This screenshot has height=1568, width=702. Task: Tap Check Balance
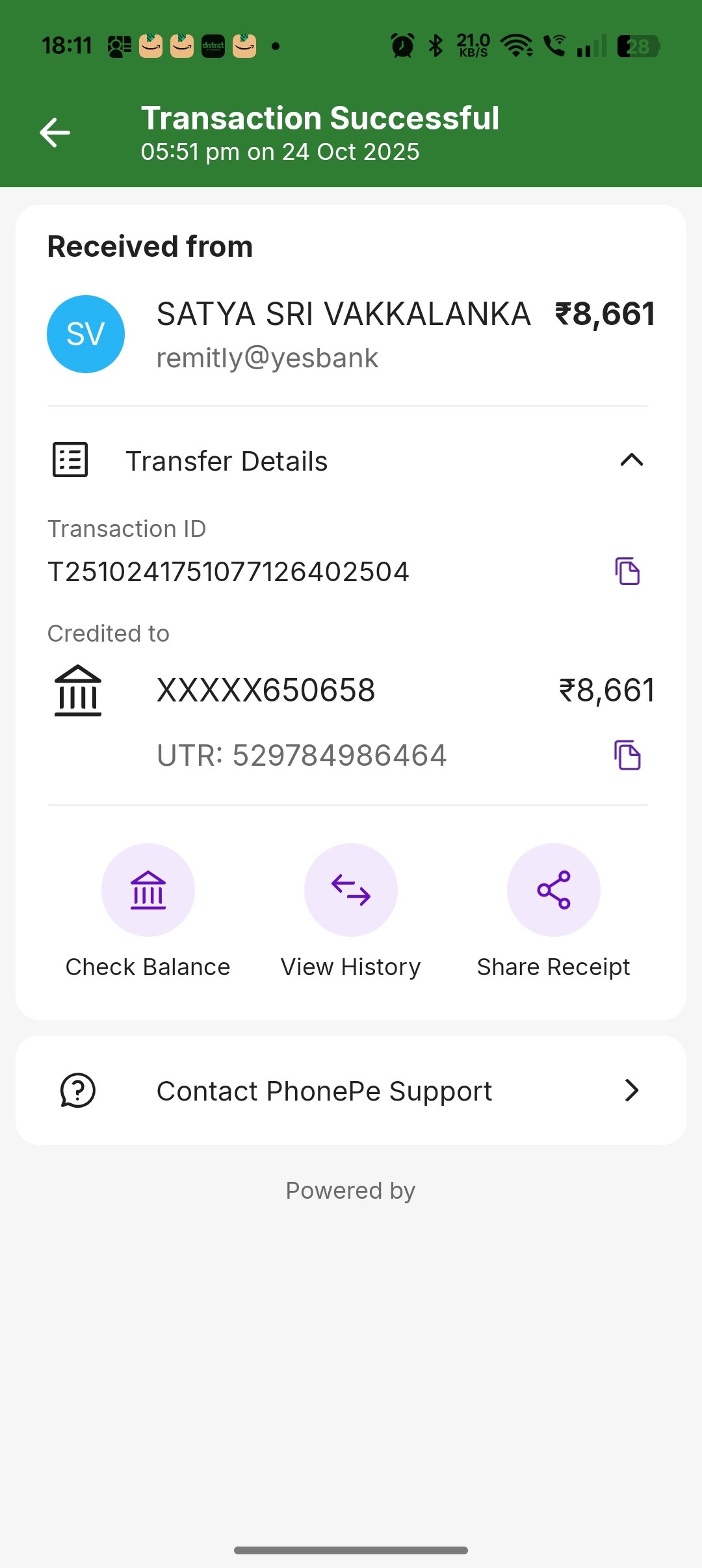pos(148,890)
